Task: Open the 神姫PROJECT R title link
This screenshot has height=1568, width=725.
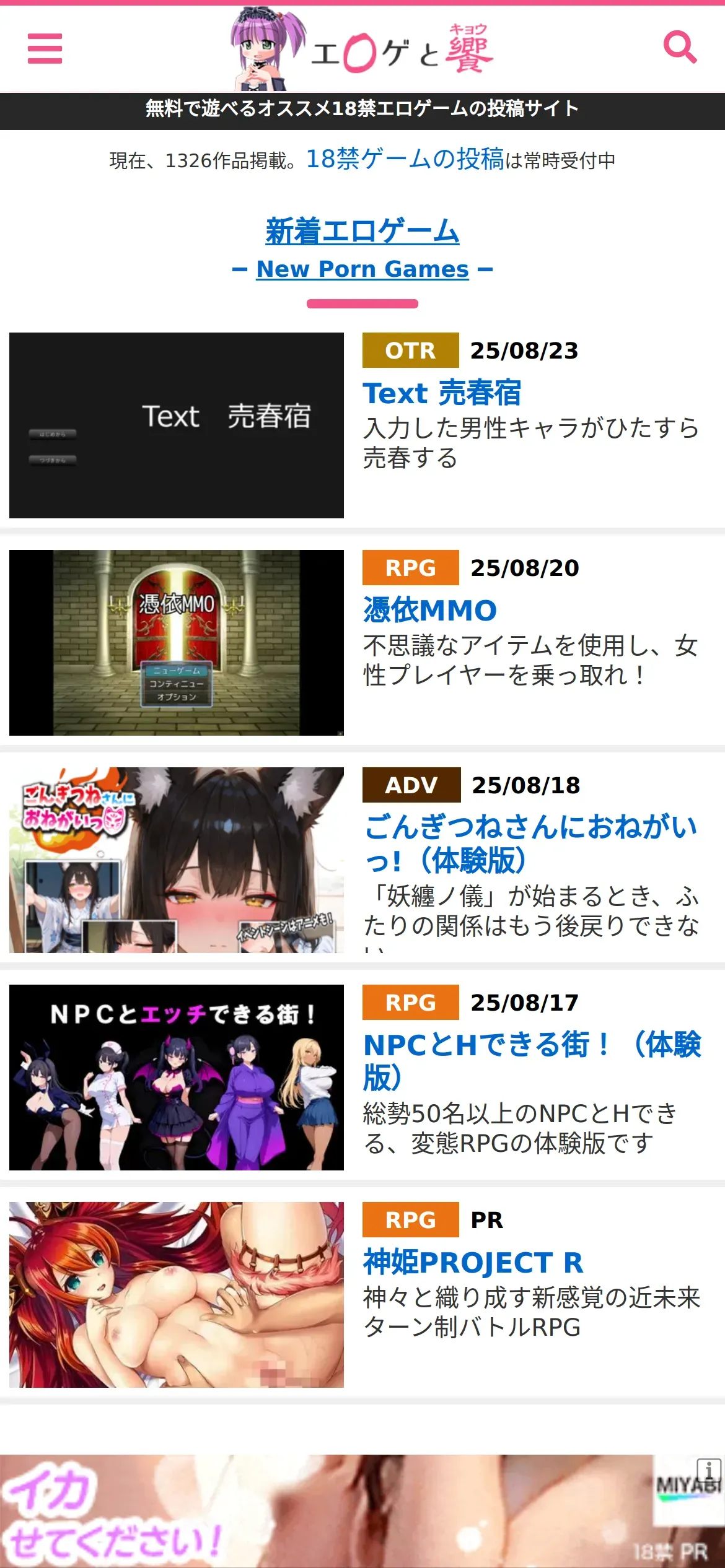Action: pos(473,1262)
